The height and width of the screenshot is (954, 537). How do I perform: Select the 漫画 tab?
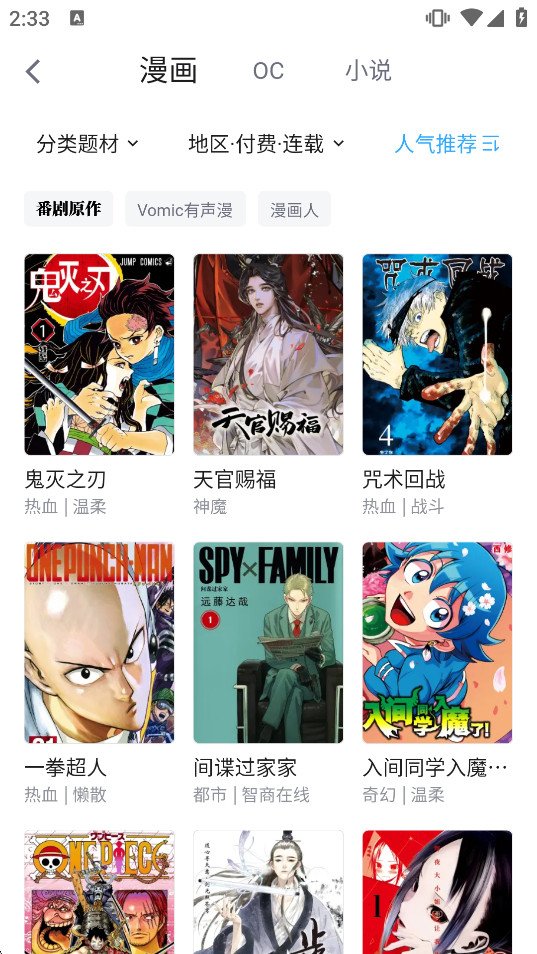coord(168,70)
